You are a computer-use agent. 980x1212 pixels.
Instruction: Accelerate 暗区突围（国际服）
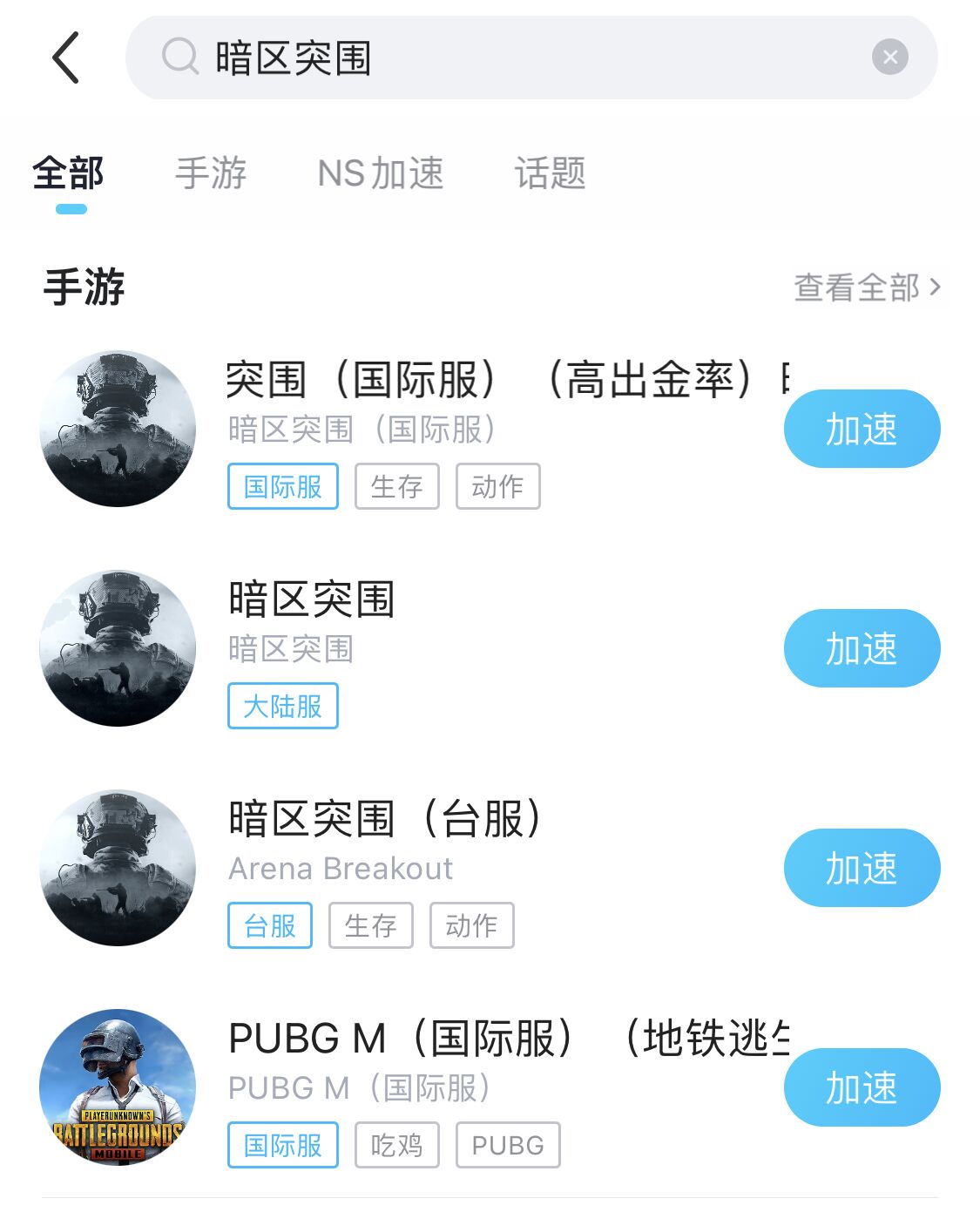862,429
